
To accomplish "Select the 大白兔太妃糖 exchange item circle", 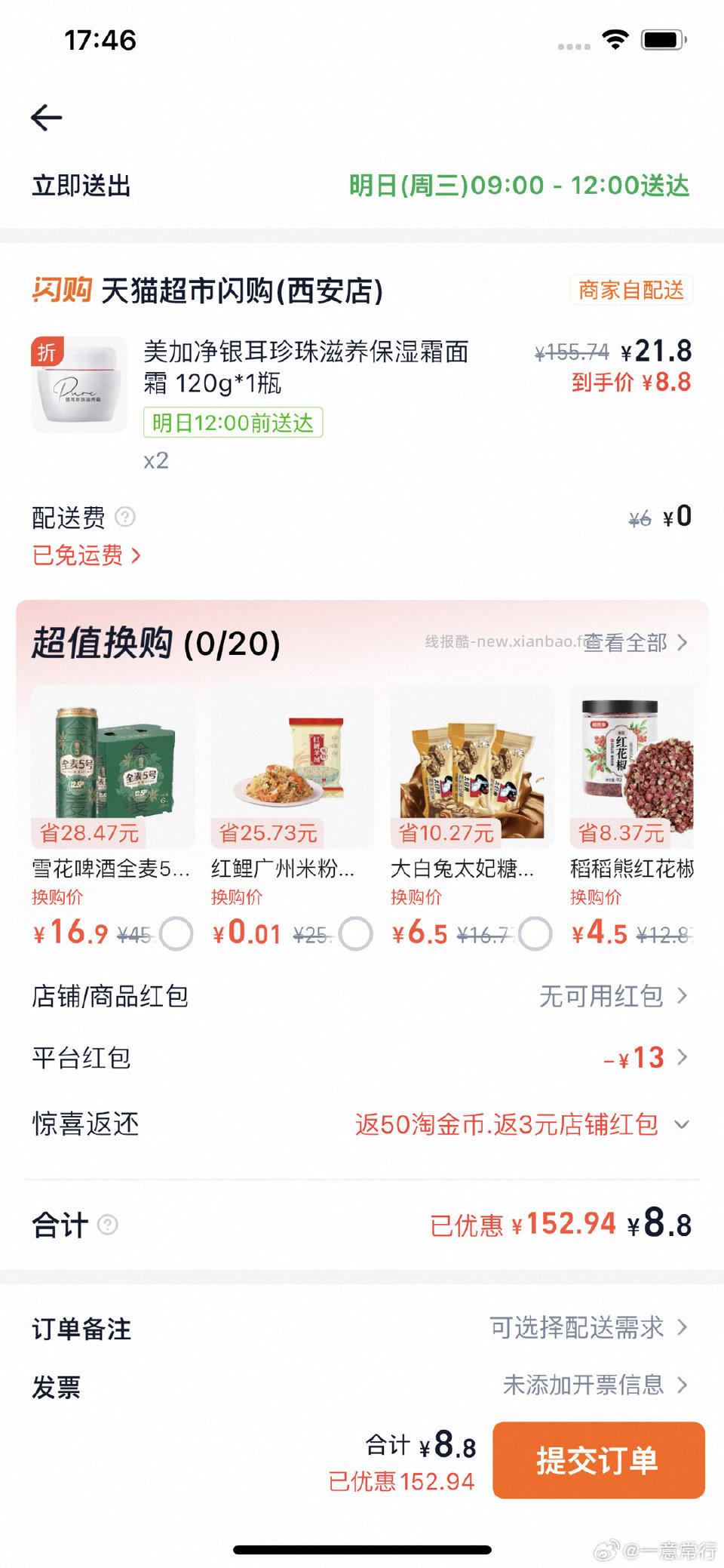I will [534, 934].
